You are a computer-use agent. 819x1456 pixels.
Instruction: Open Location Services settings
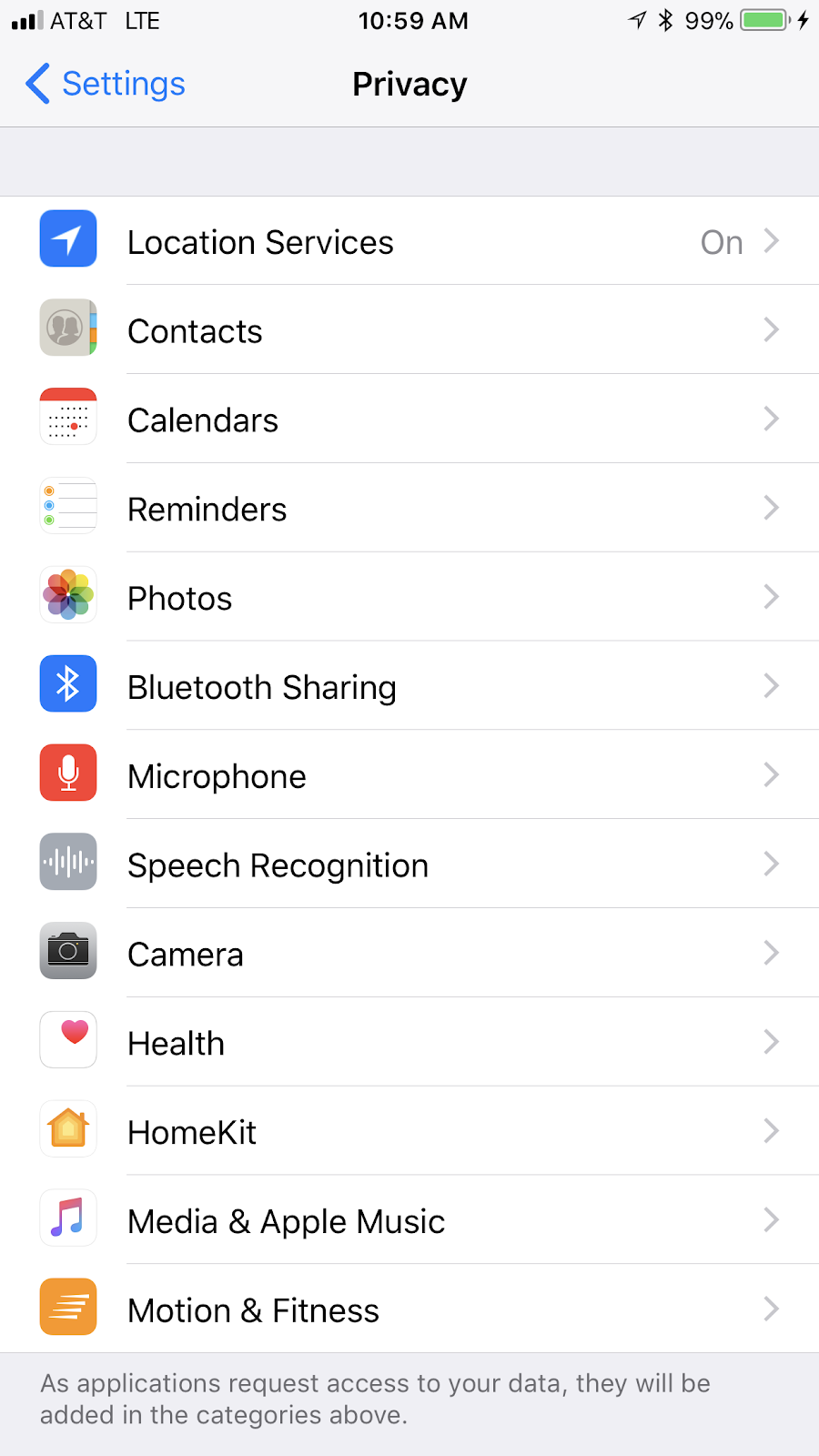pyautogui.click(x=409, y=242)
